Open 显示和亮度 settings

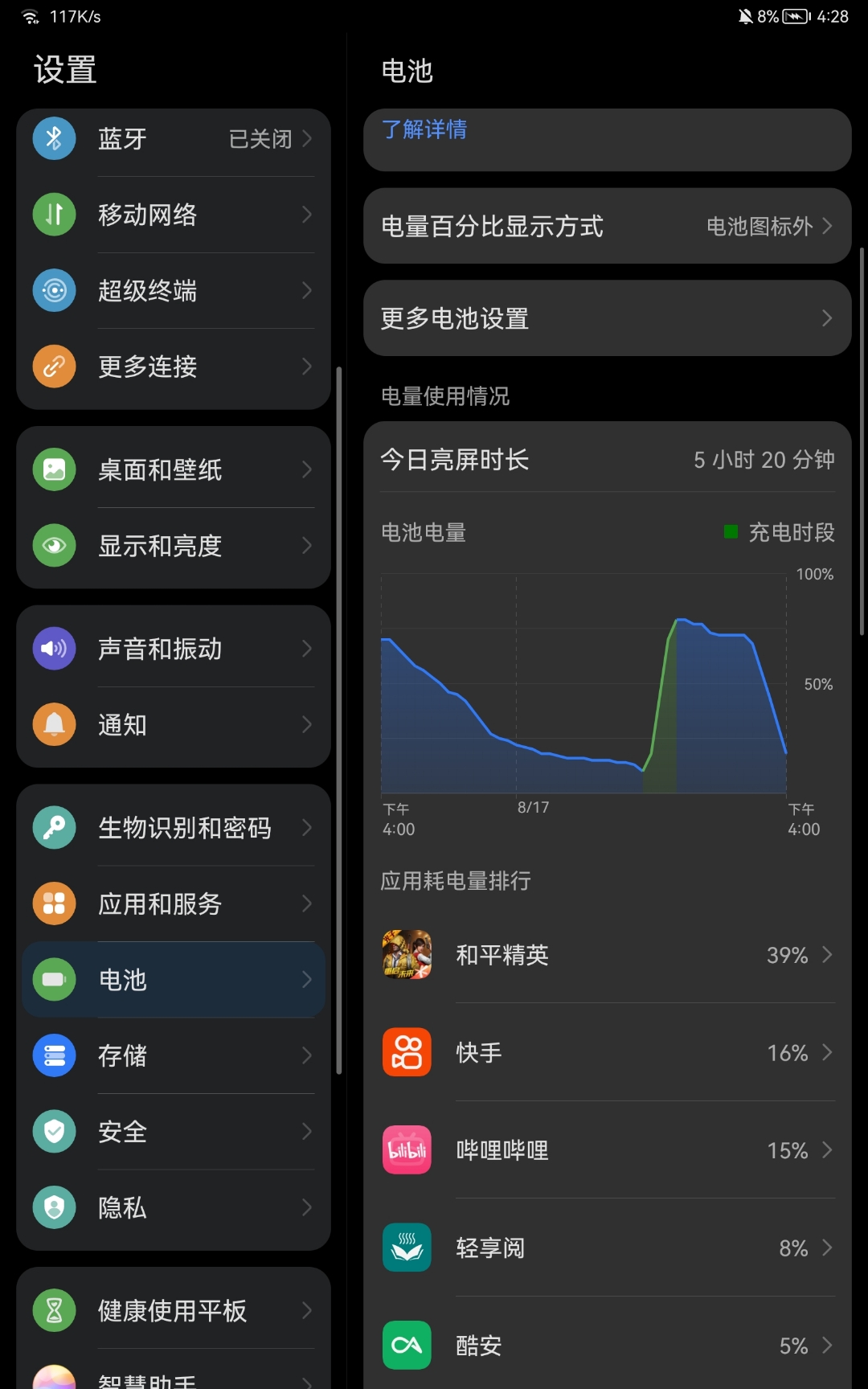(x=173, y=546)
